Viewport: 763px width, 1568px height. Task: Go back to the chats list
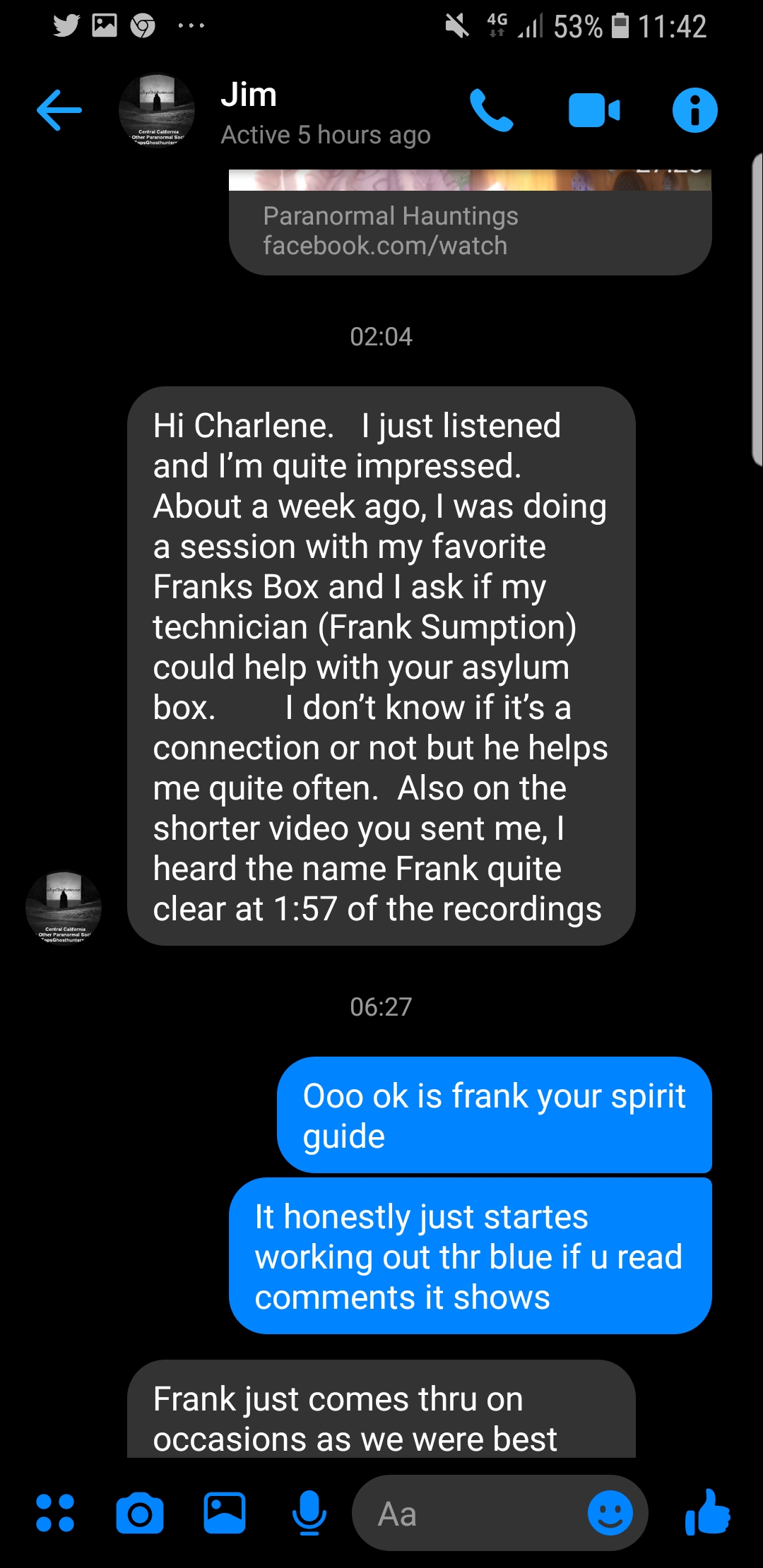(x=59, y=110)
